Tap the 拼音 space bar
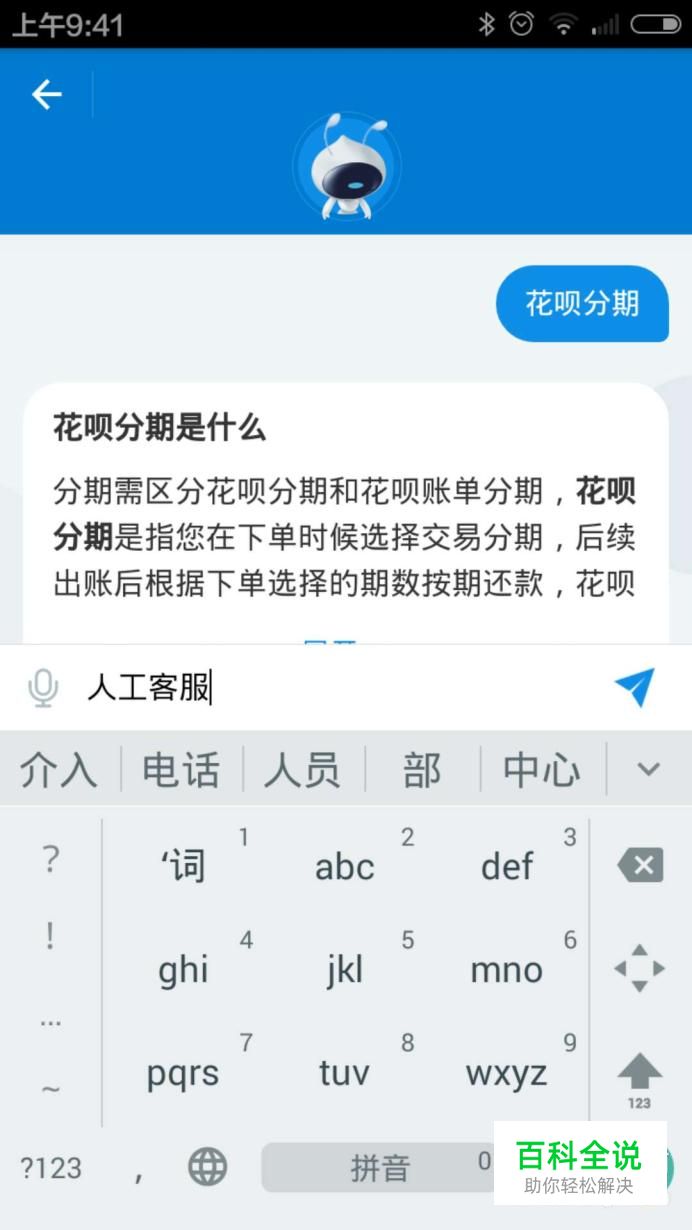 (x=380, y=1167)
